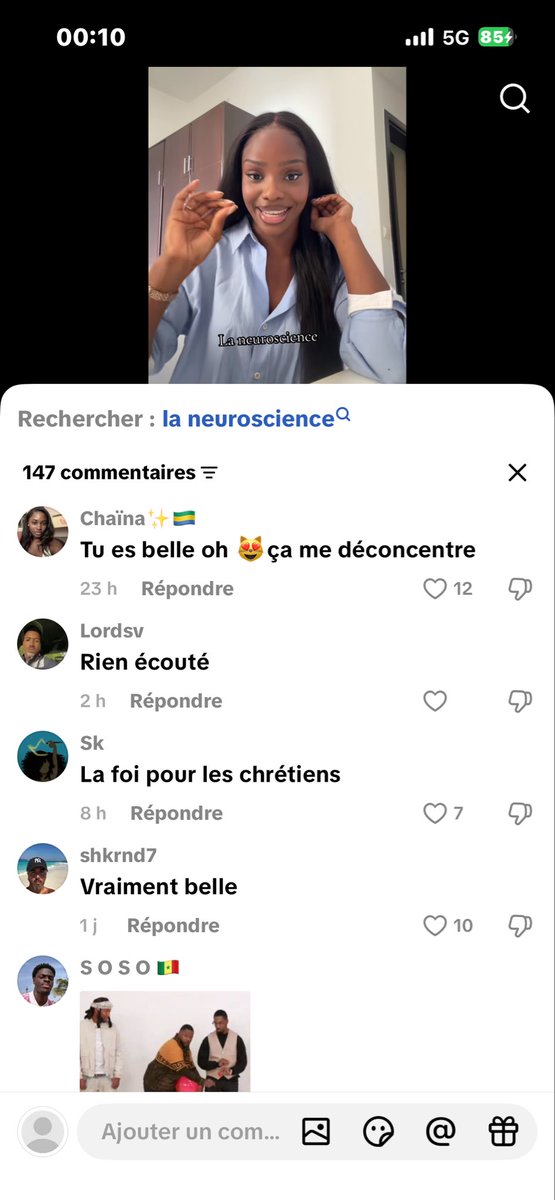Screen dimensions: 555x1200
Task: Like Sk's comment about la foi
Action: 435,813
